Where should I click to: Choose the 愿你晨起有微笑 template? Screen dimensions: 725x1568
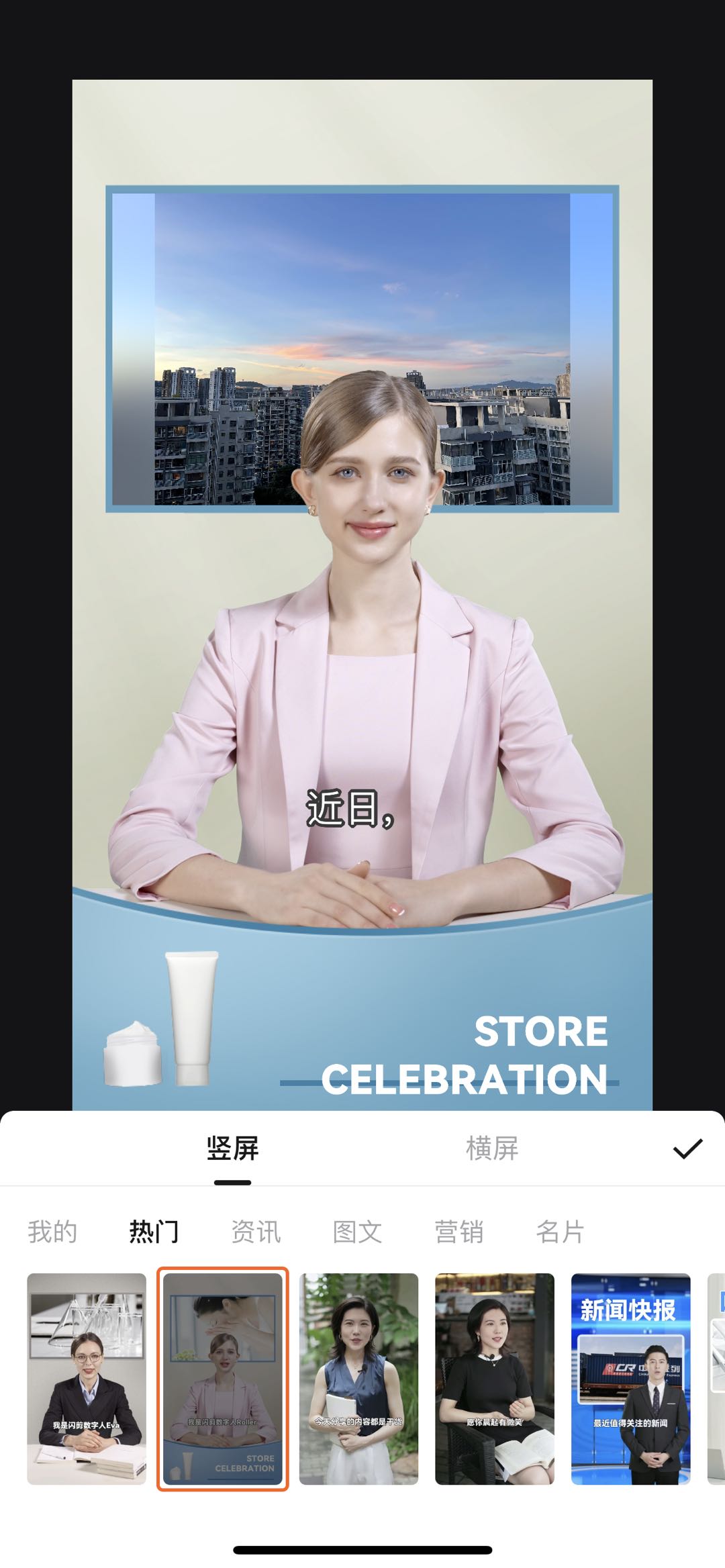coord(495,1379)
